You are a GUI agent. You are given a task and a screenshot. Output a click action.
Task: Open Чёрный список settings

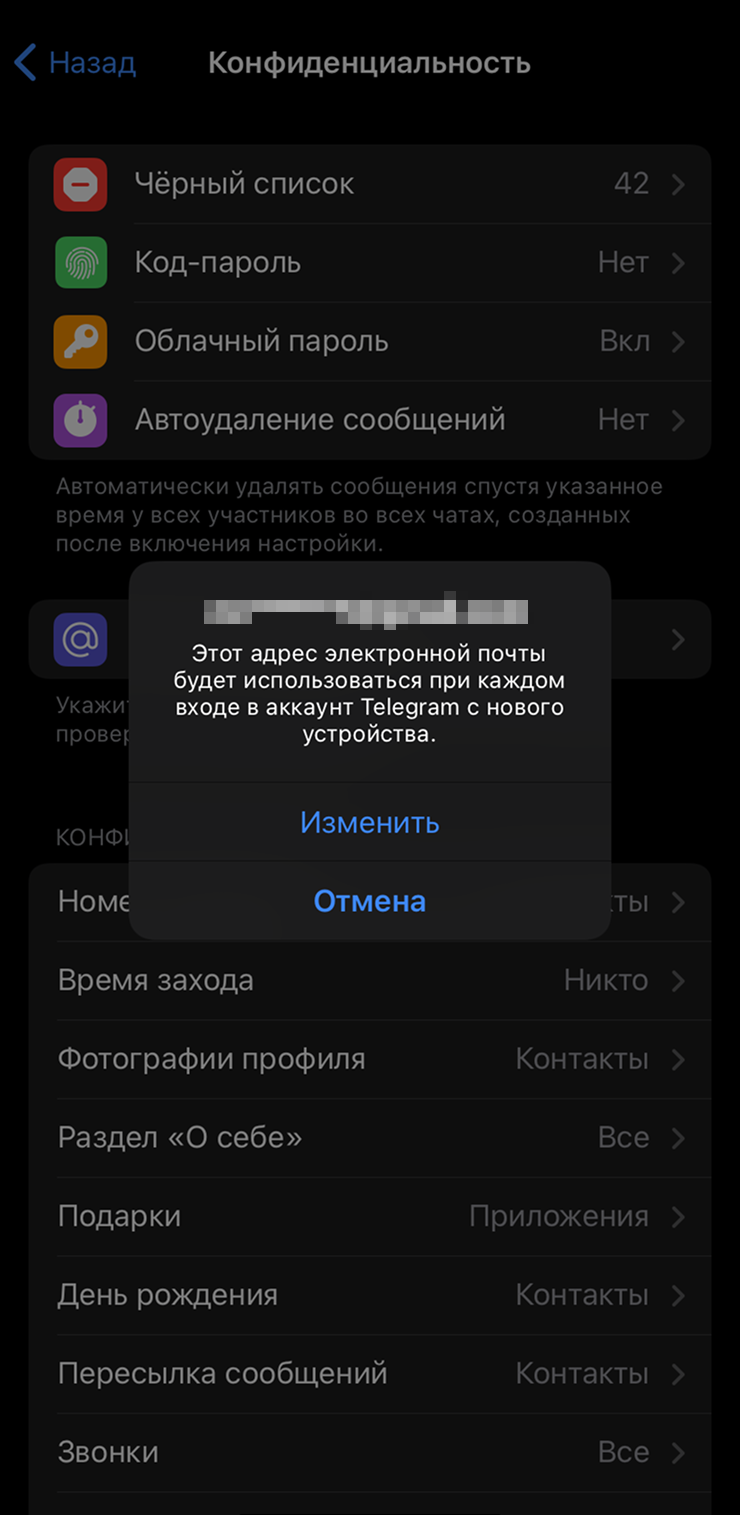point(369,184)
